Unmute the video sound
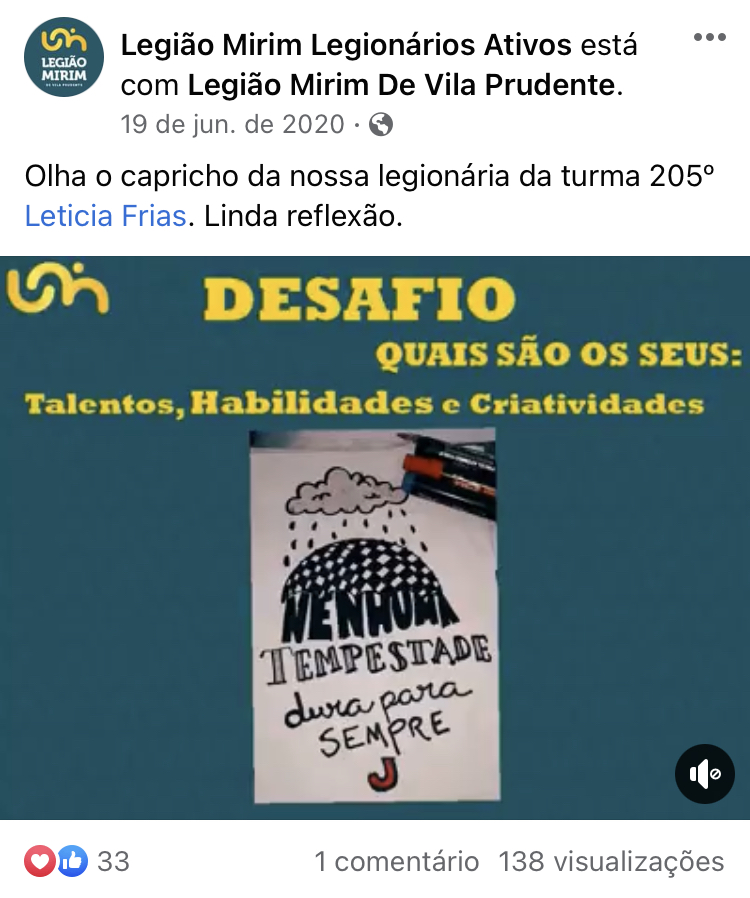This screenshot has width=750, height=898. pyautogui.click(x=704, y=773)
